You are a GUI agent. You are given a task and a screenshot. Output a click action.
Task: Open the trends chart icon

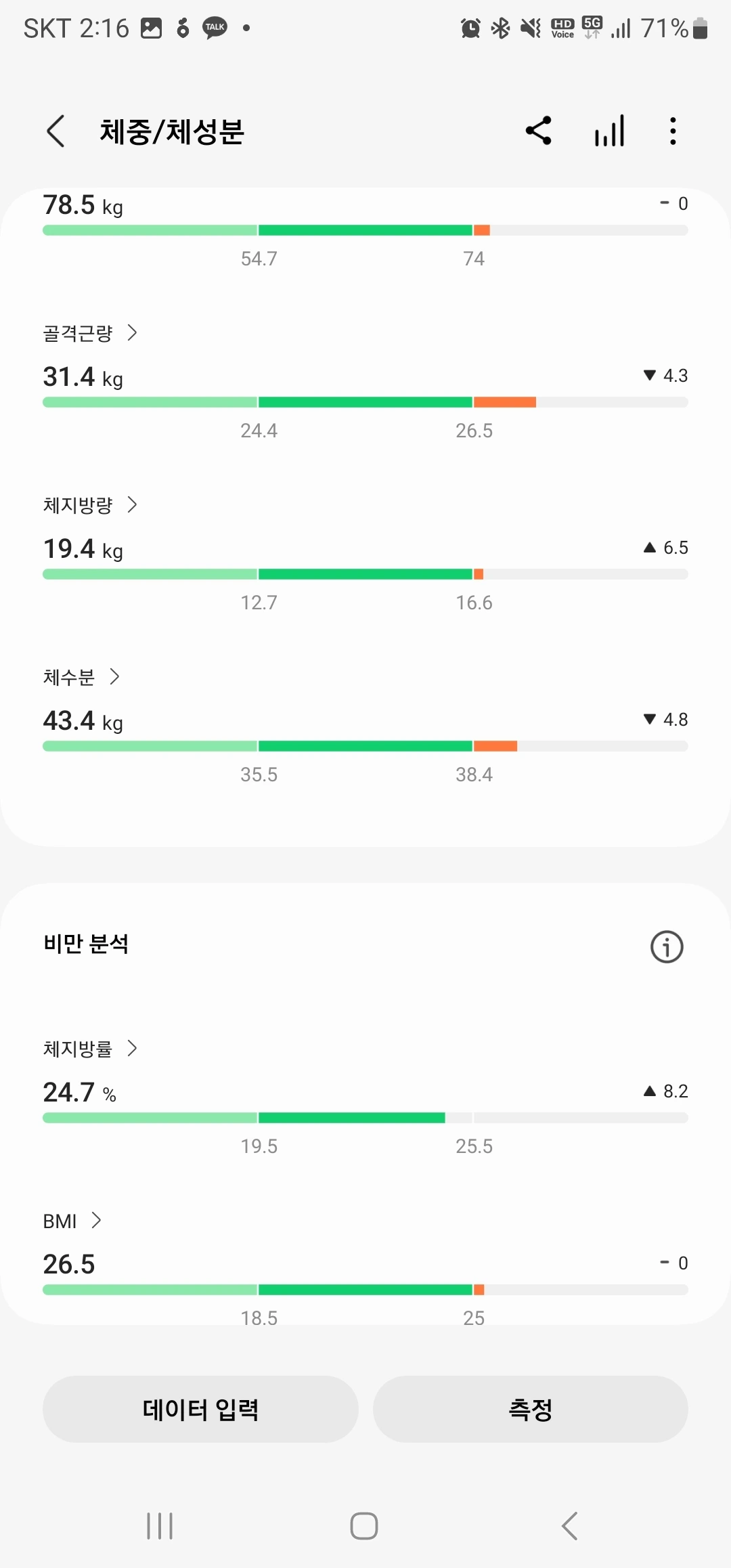[x=609, y=131]
